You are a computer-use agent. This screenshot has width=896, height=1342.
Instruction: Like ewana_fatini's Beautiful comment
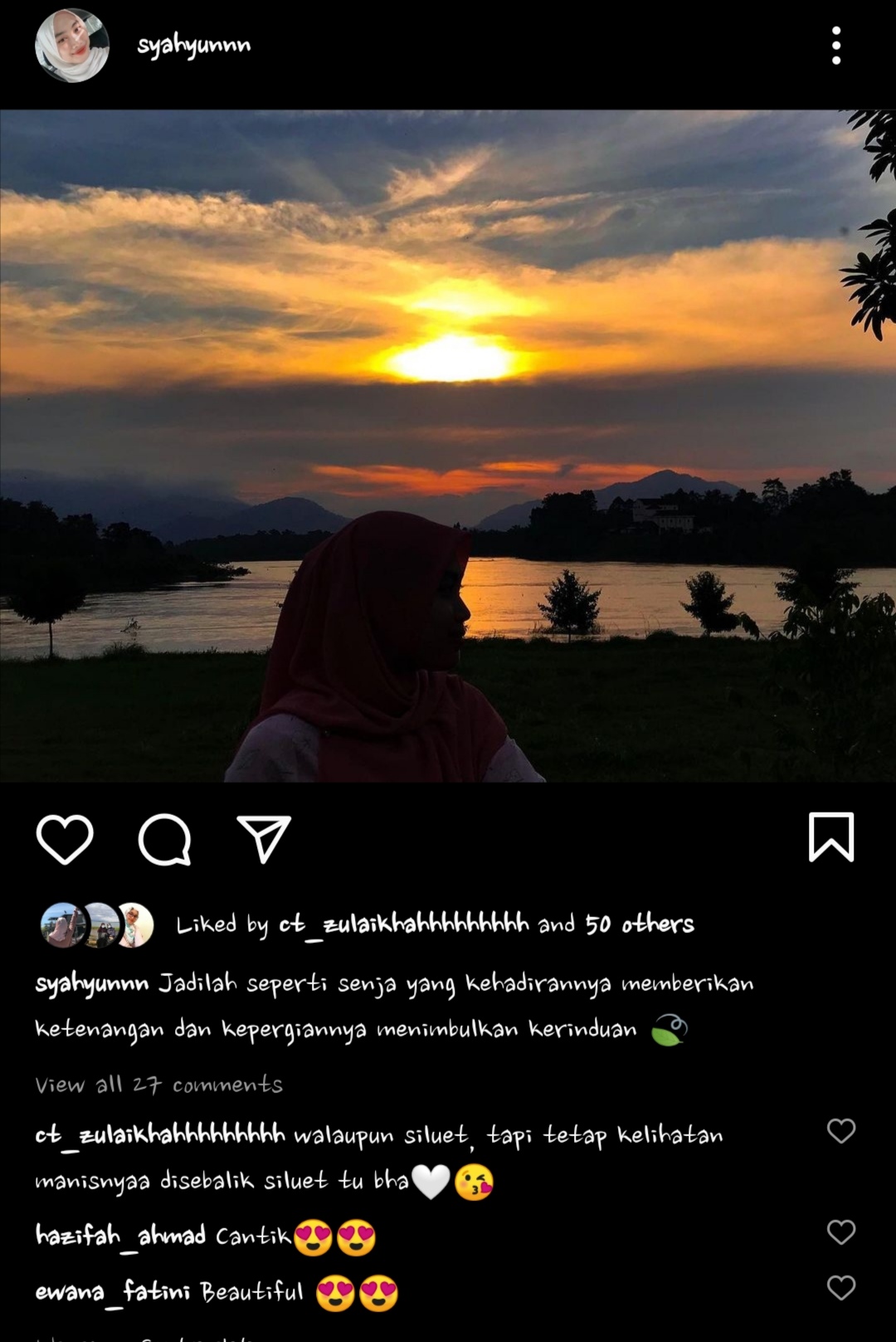(x=841, y=1288)
